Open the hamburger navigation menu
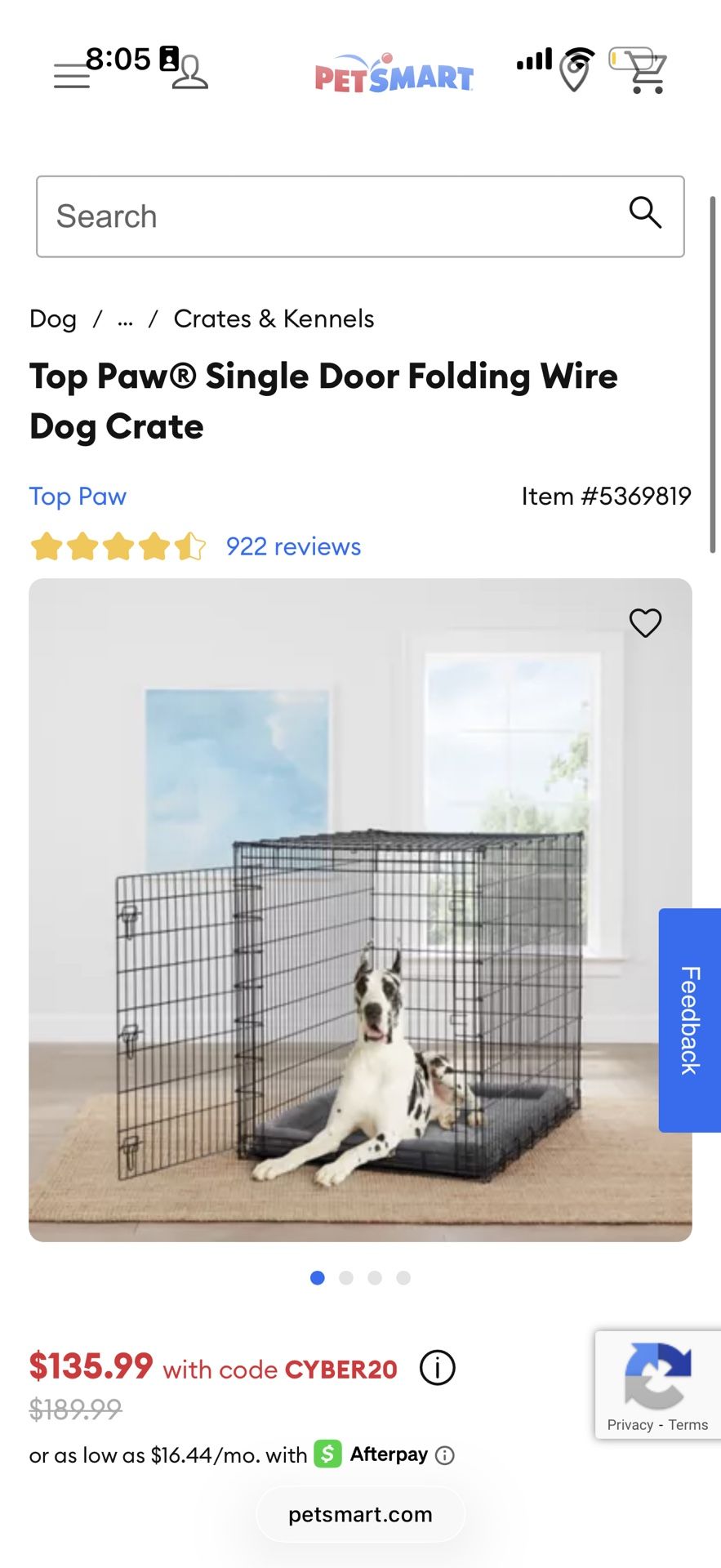Viewport: 721px width, 1568px height. click(x=71, y=73)
